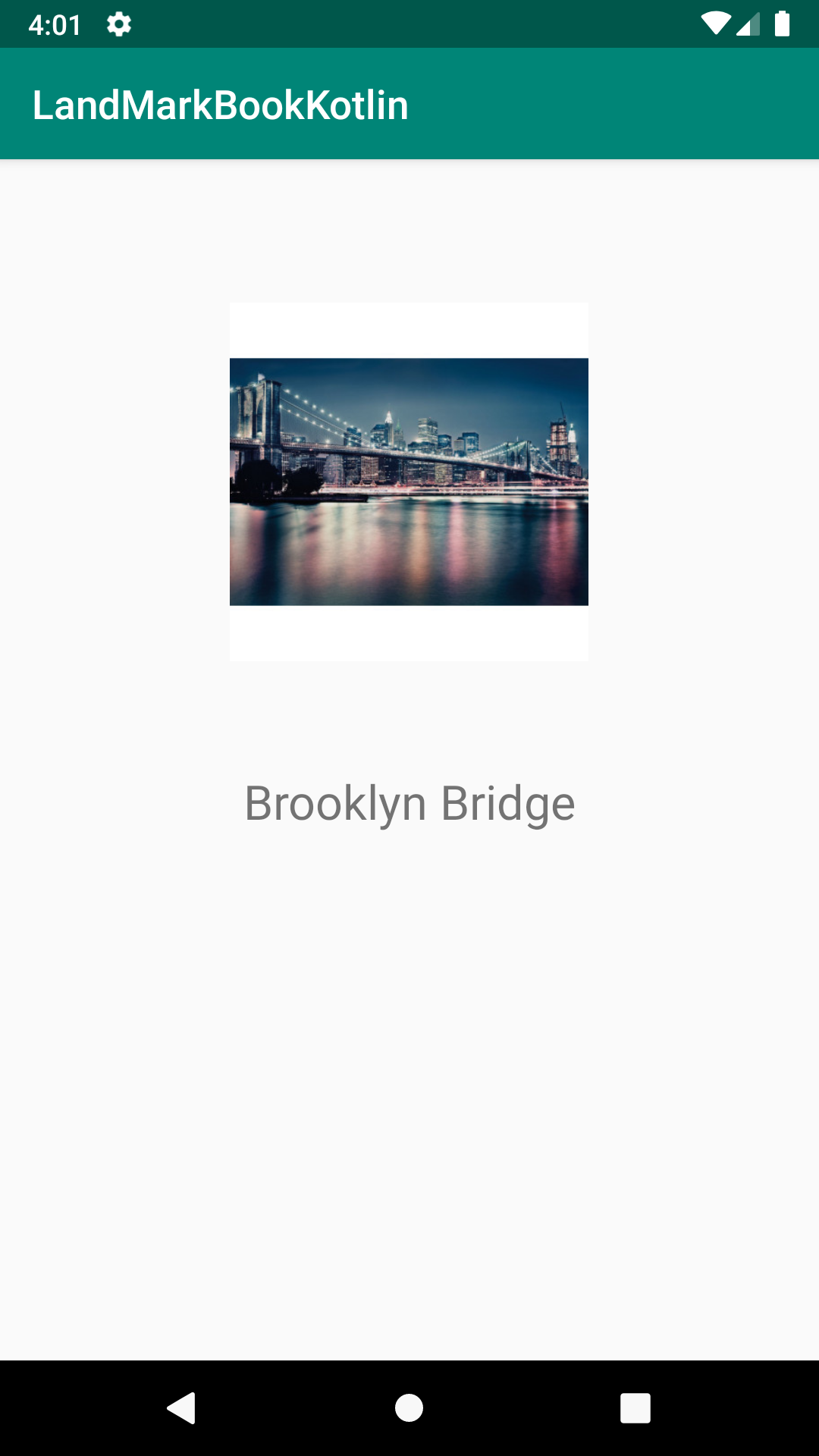819x1456 pixels.
Task: Click the status bar area
Action: pyautogui.click(x=409, y=24)
